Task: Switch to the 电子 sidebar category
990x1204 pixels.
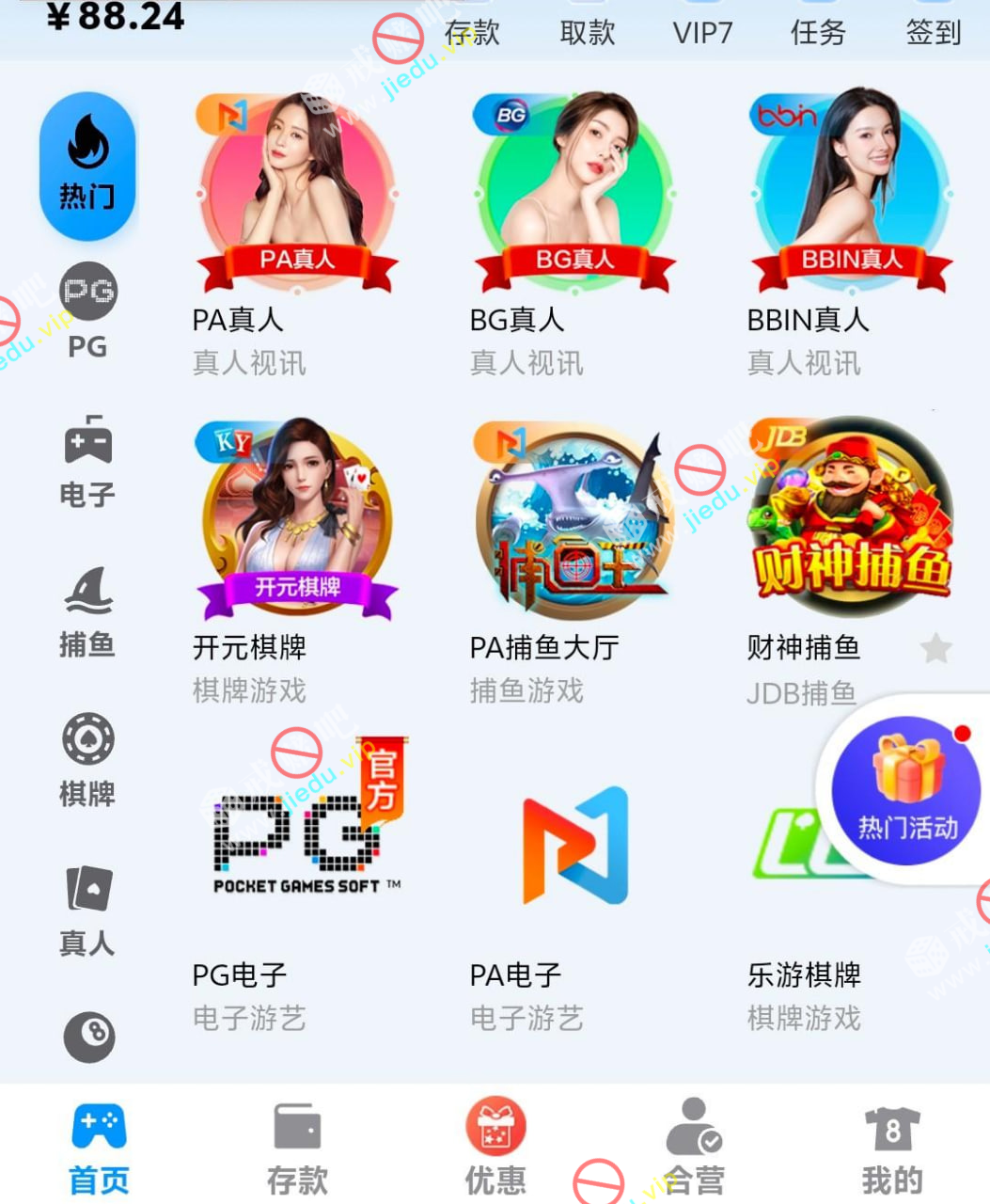Action: point(87,461)
